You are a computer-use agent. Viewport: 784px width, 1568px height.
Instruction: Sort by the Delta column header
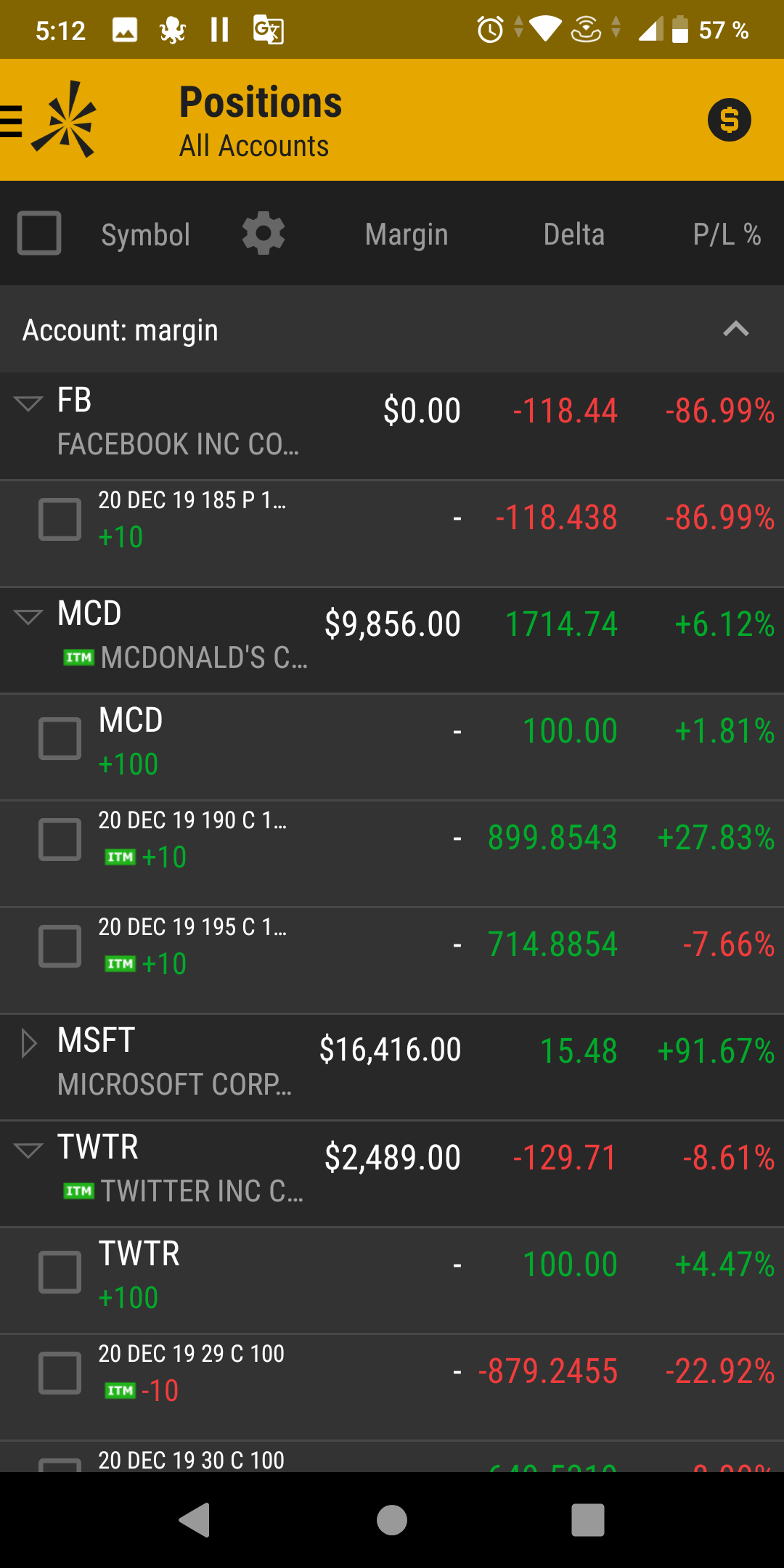click(574, 233)
